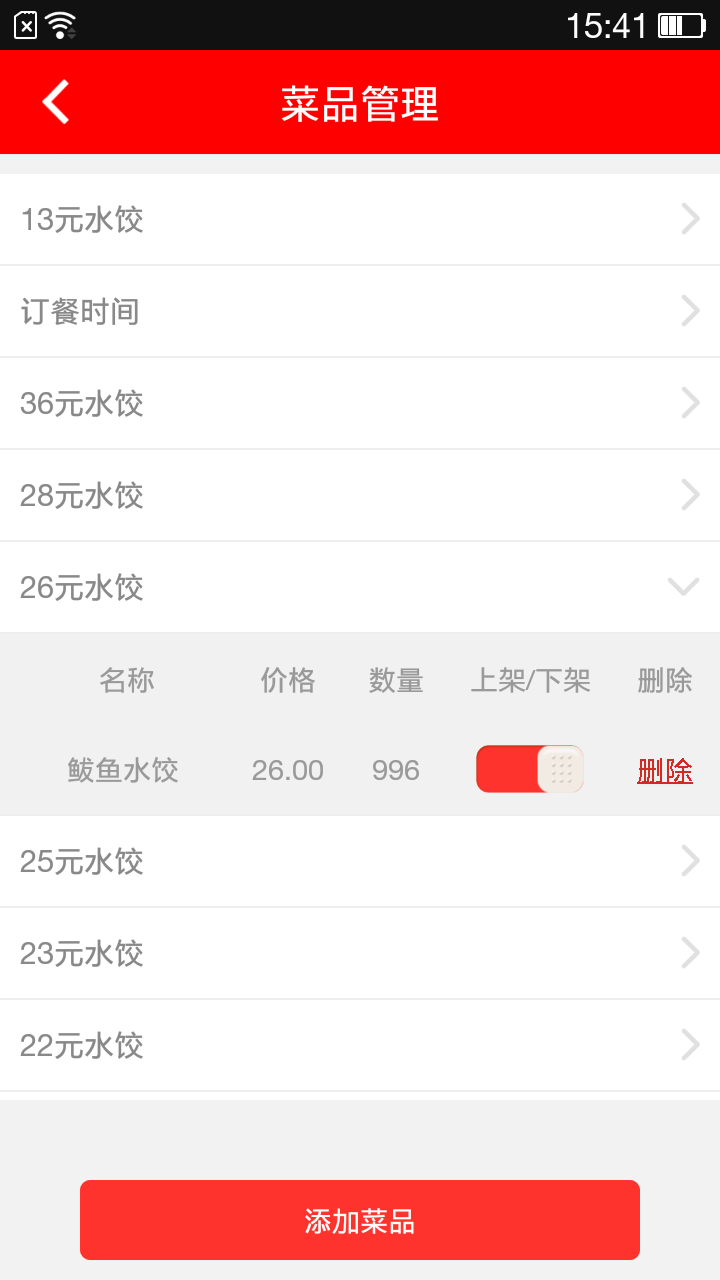
Task: Click the 添加菜品 button
Action: 360,1219
